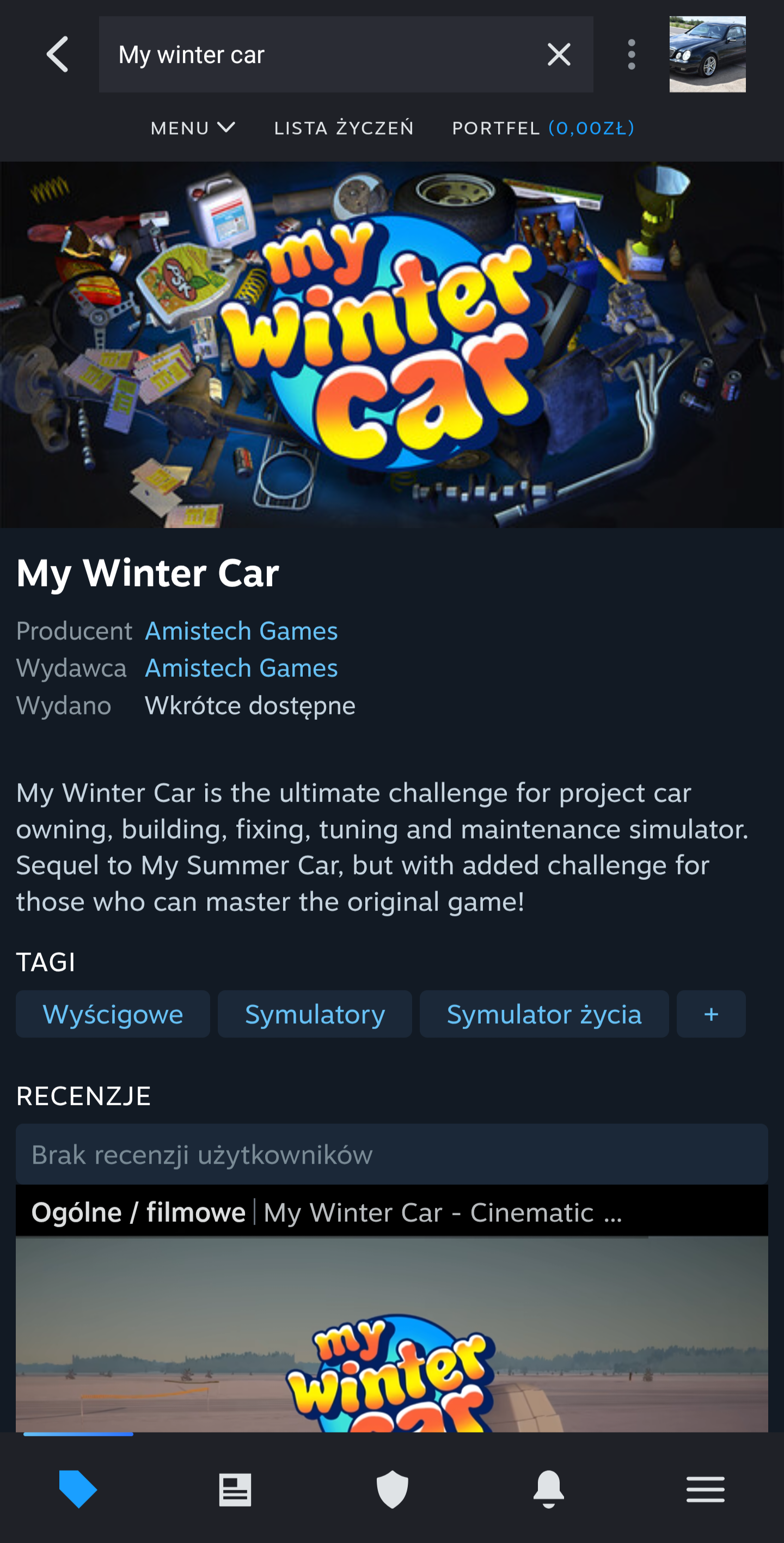Switch to the store tag tab
Image resolution: width=784 pixels, height=1543 pixels.
pos(78,1489)
